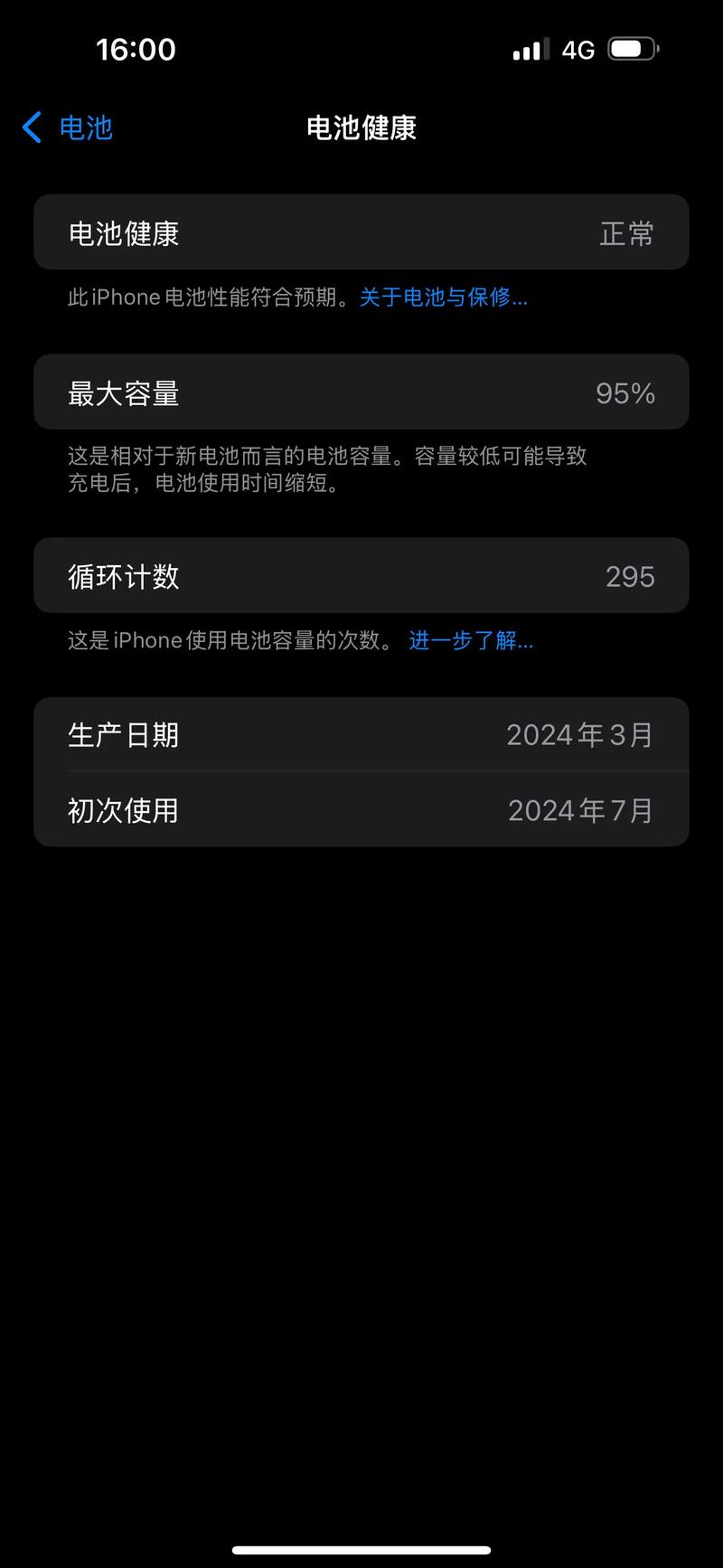The width and height of the screenshot is (723, 1568).
Task: Tap the 初次使用 row showing 2024年7月
Action: (361, 810)
